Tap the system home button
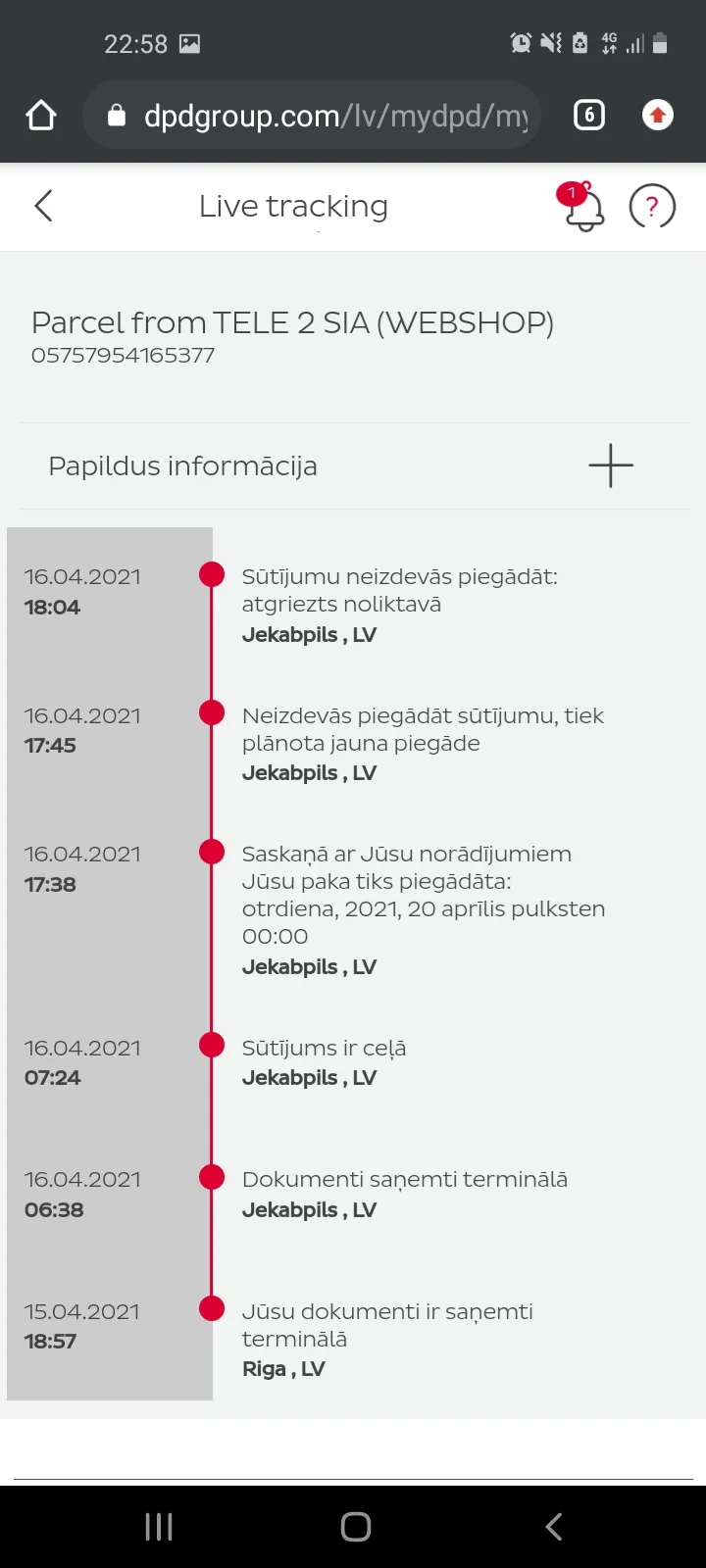The width and height of the screenshot is (706, 1568). [x=356, y=1526]
